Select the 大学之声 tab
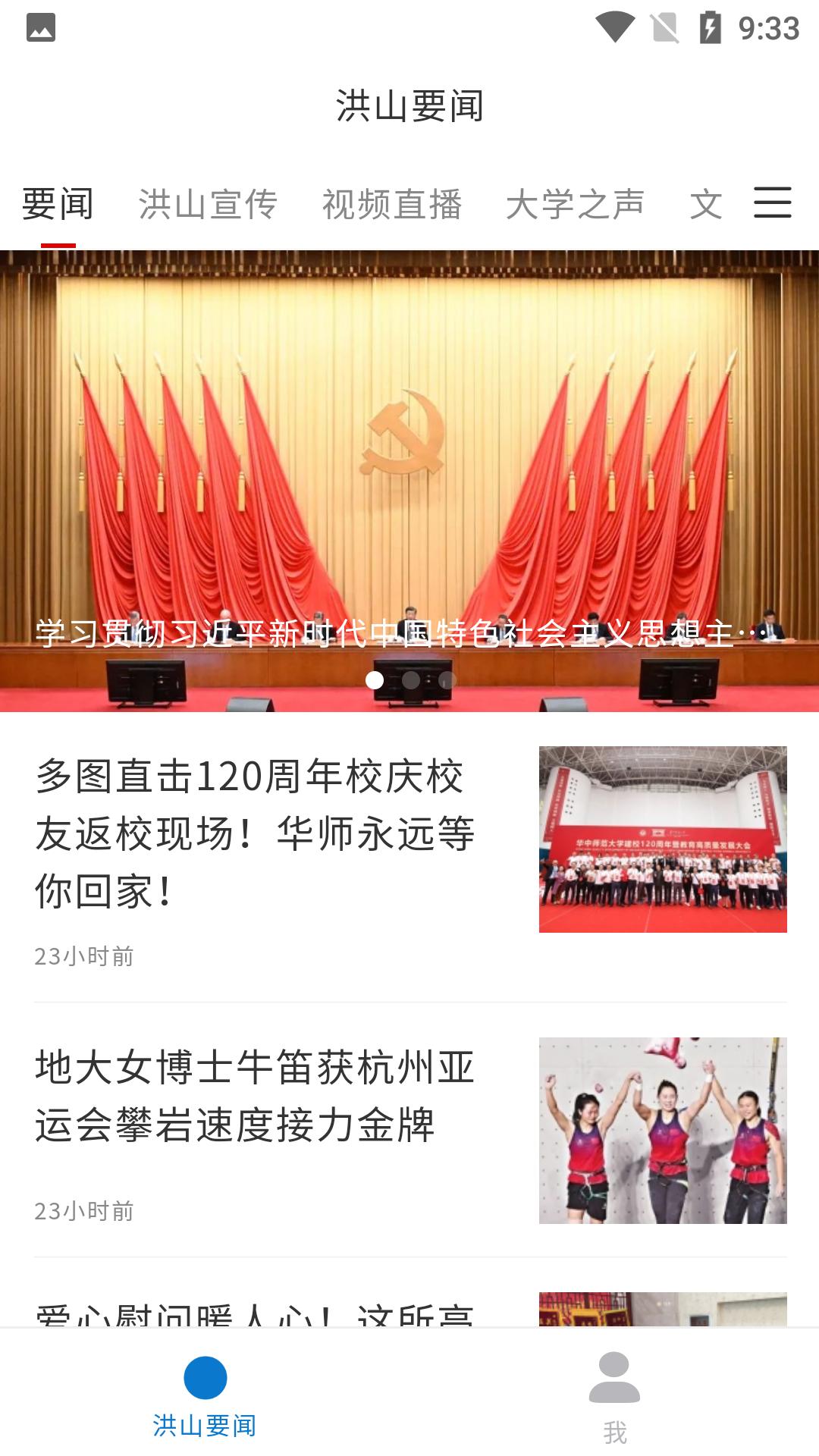The height and width of the screenshot is (1456, 819). point(576,202)
